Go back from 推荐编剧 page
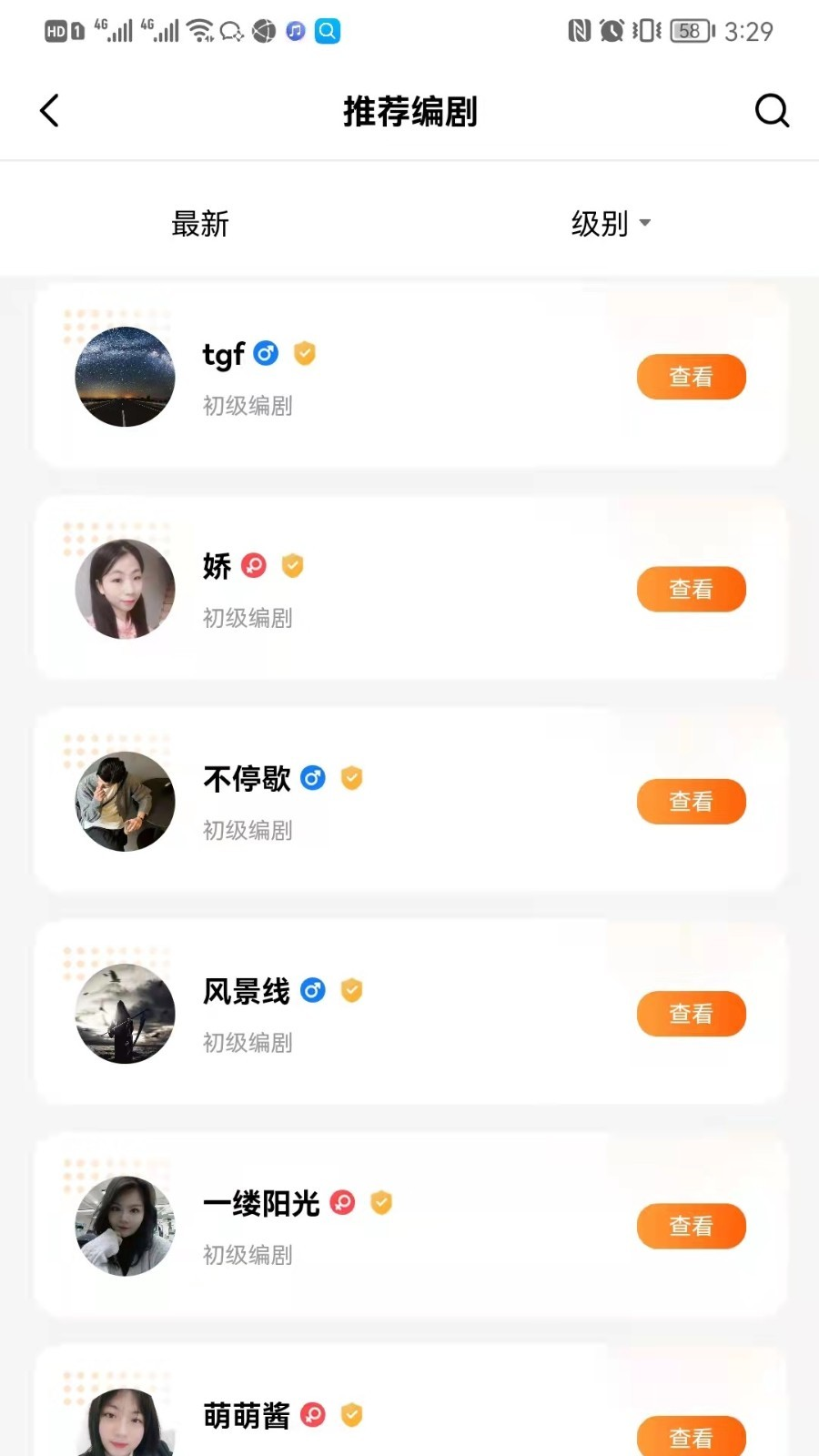819x1456 pixels. click(50, 111)
